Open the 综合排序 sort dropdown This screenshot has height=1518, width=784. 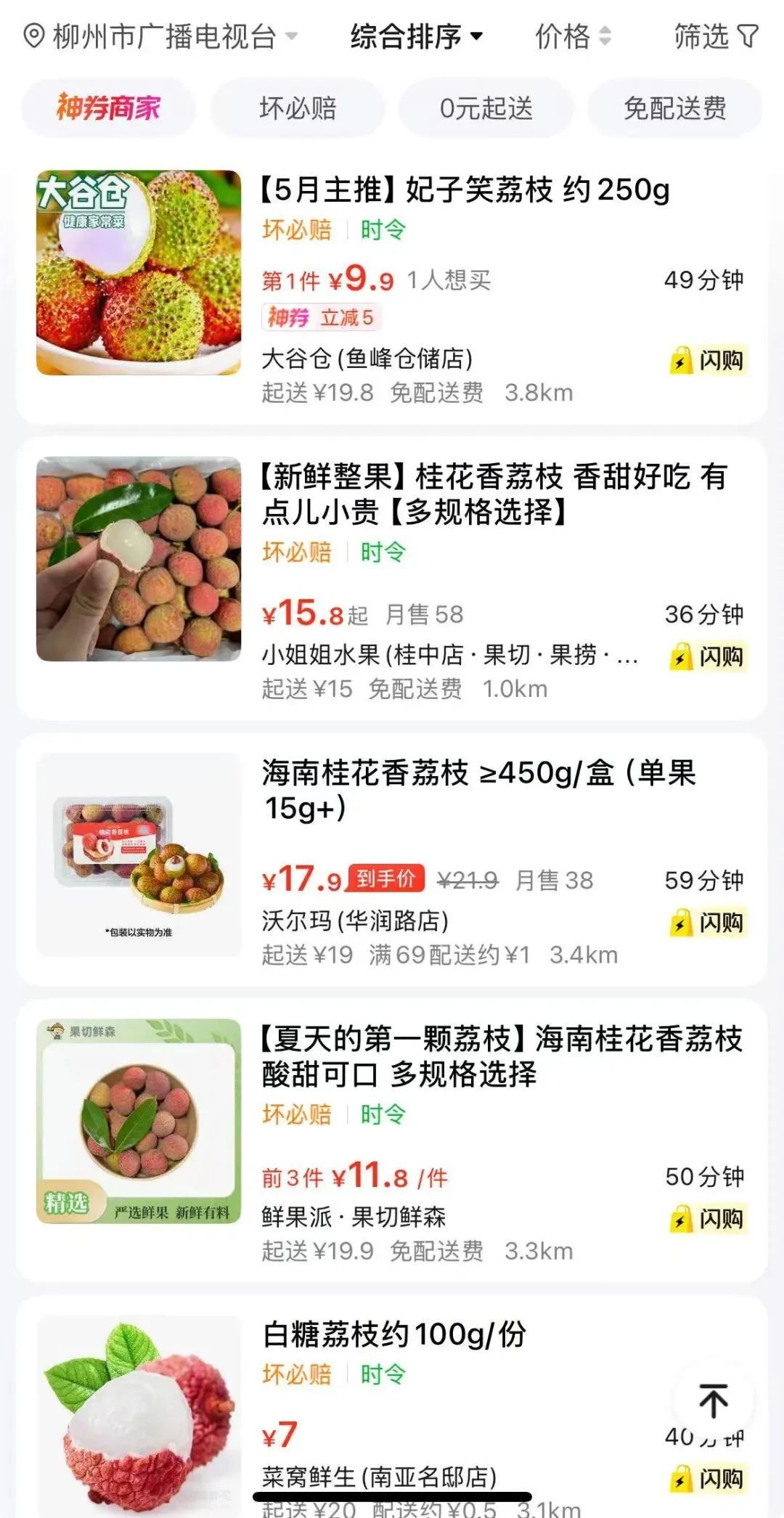pyautogui.click(x=417, y=36)
